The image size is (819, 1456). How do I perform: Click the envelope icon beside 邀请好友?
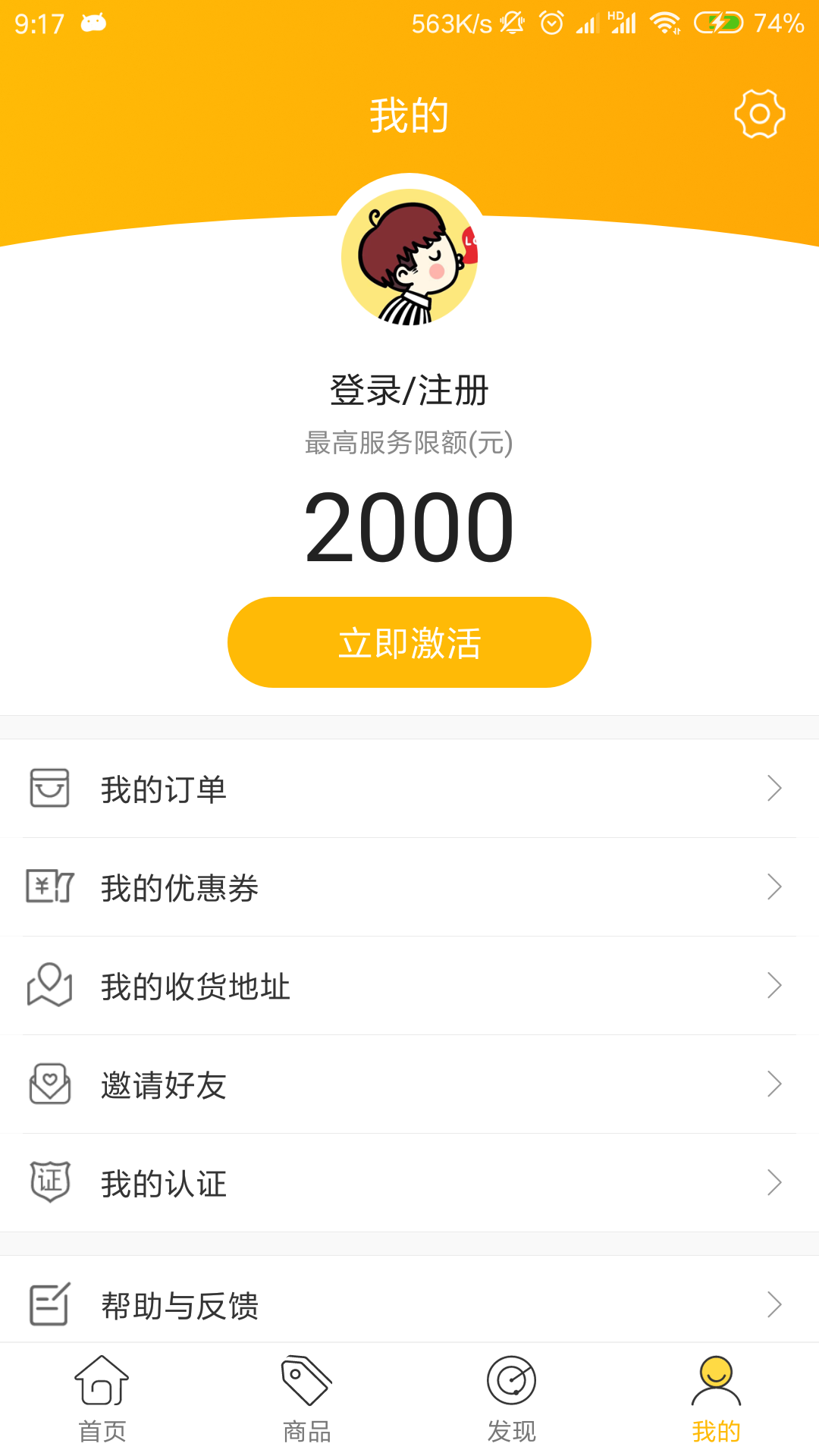click(49, 1084)
